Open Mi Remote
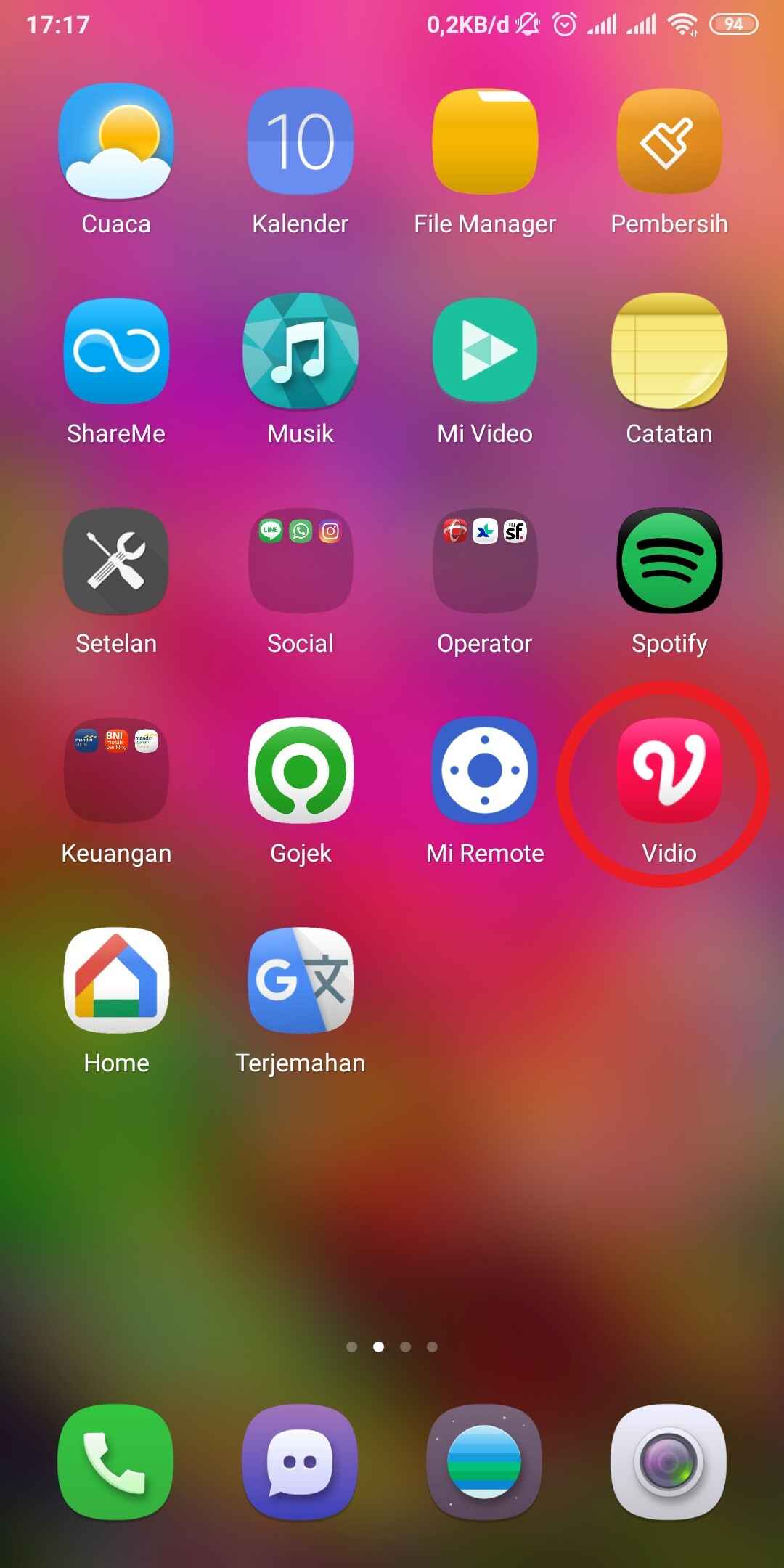 click(485, 771)
